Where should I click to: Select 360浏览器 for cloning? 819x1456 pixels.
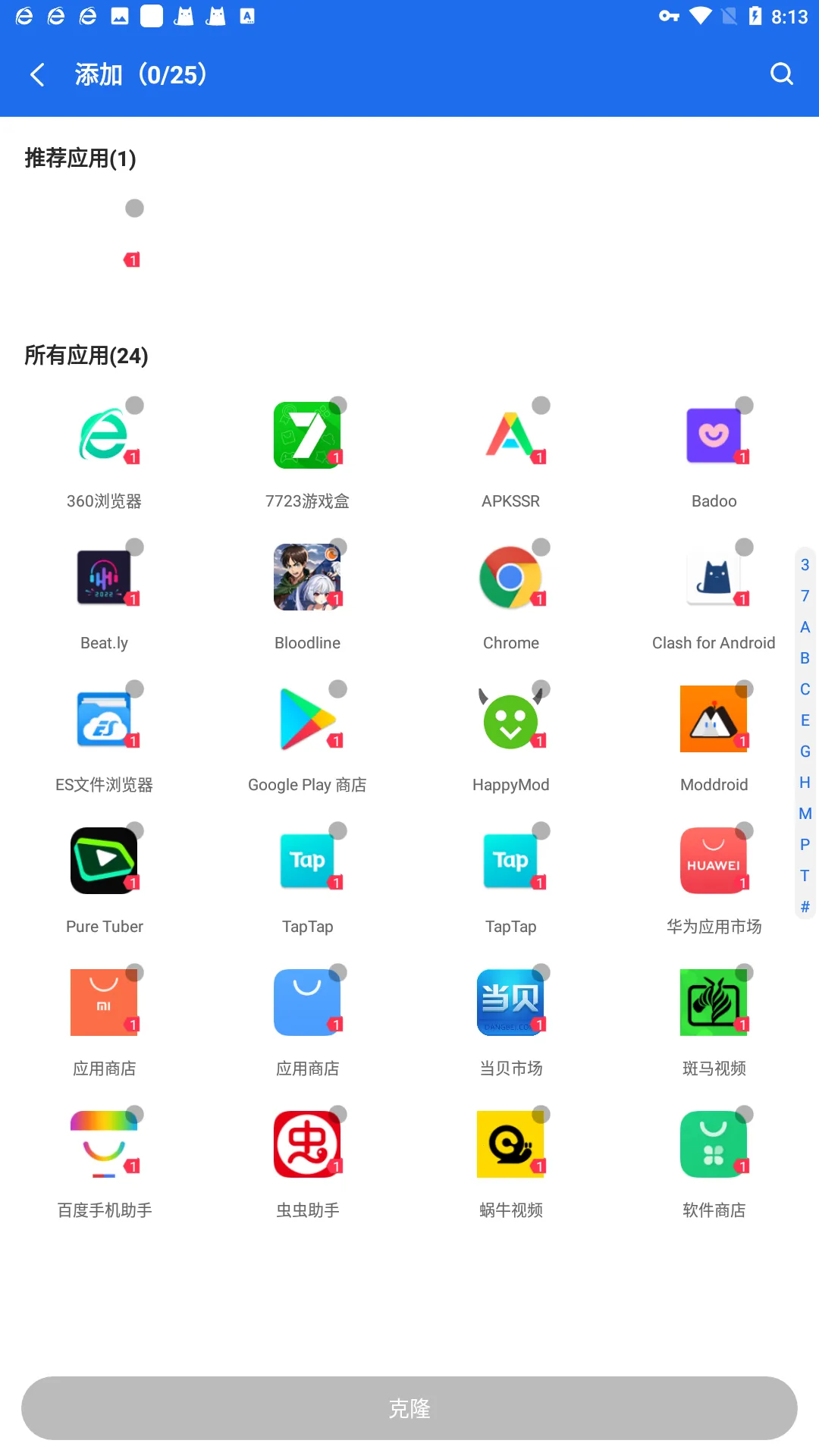point(105,435)
